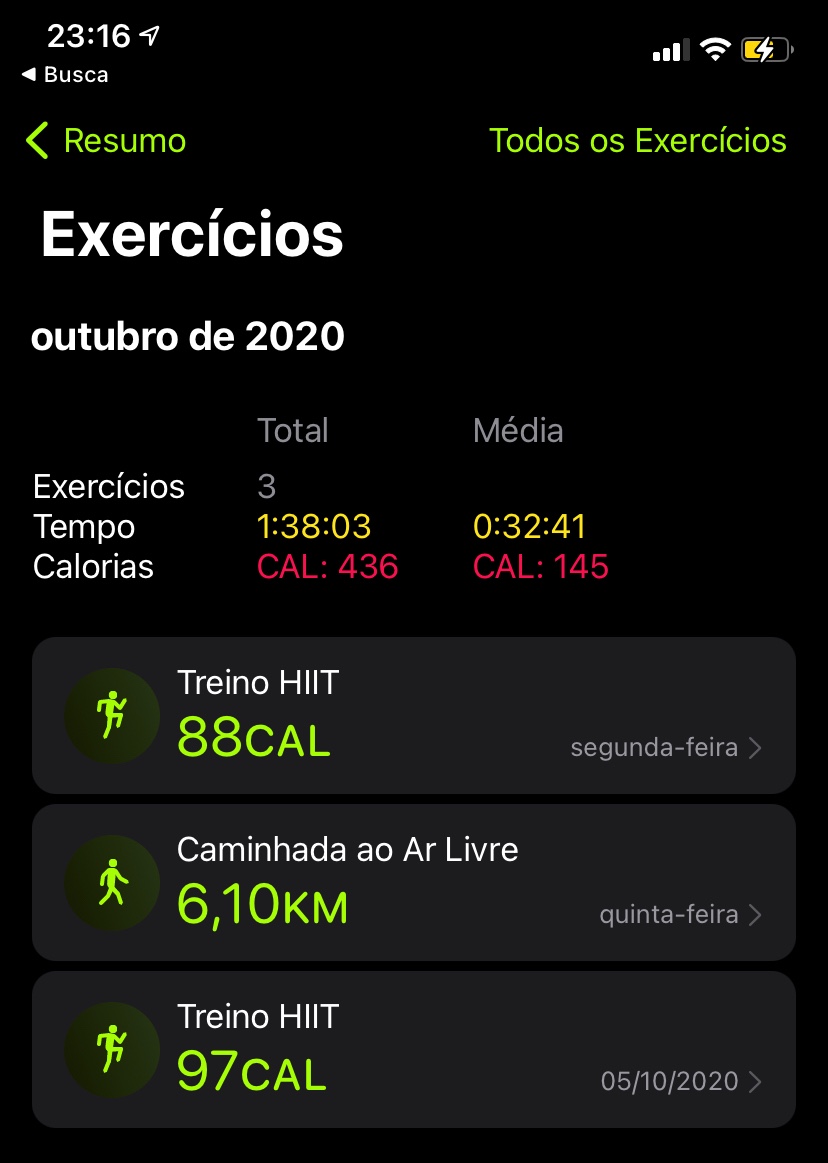Viewport: 828px width, 1163px height.
Task: Open the 88 CAL Treino HIIT workout
Action: (414, 715)
